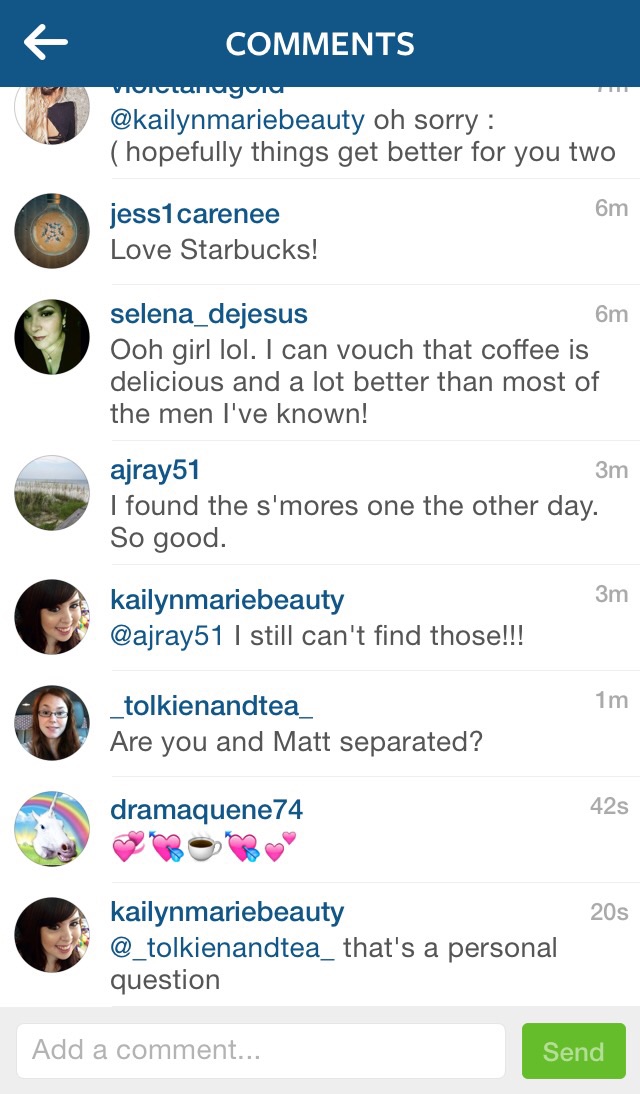This screenshot has height=1094, width=640.
Task: Open selena_dejesus username link
Action: 209,314
